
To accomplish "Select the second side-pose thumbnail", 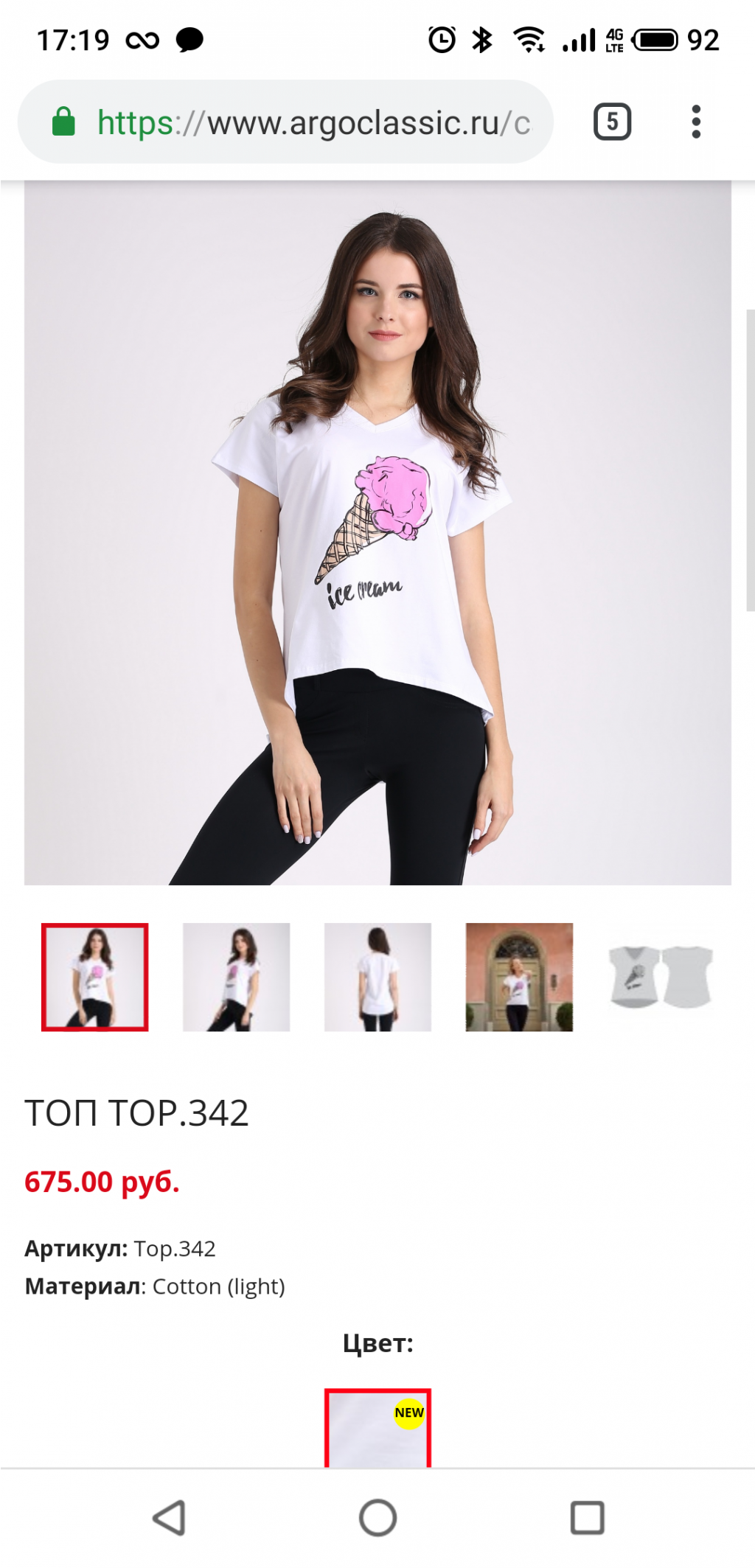I will click(237, 976).
